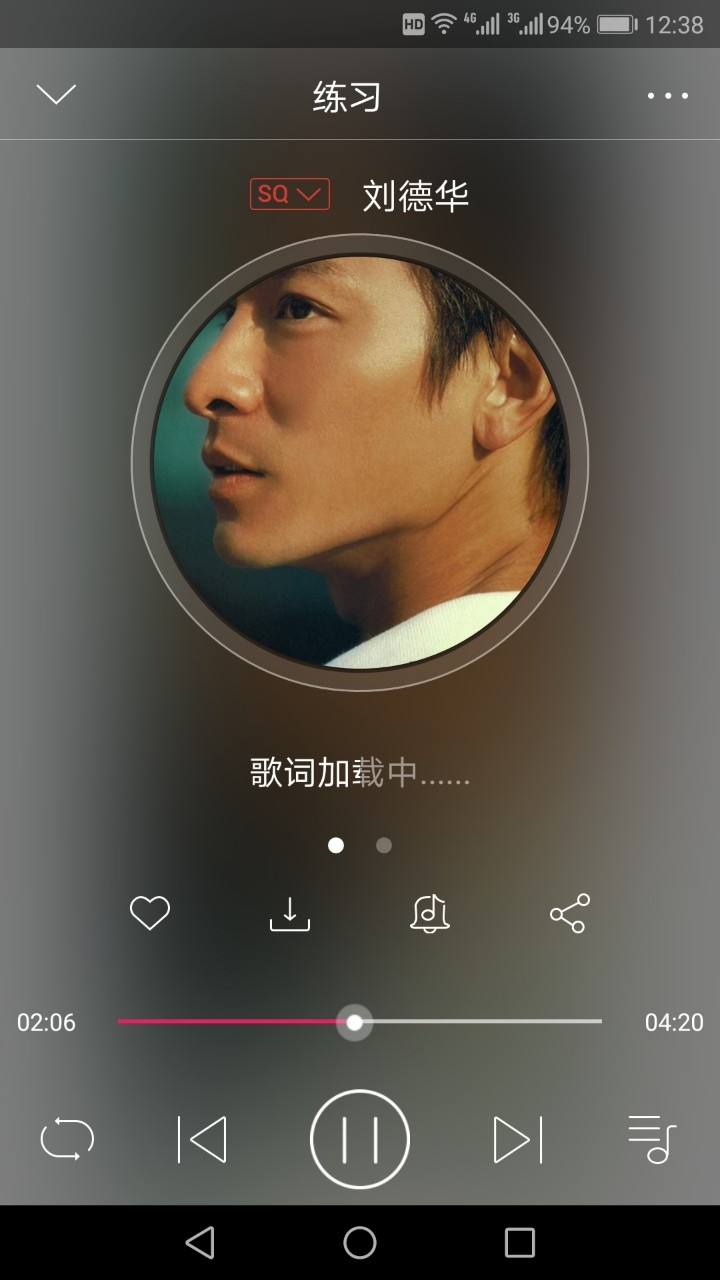Favorite the song with the heart icon
Viewport: 720px width, 1280px height.
pyautogui.click(x=149, y=912)
